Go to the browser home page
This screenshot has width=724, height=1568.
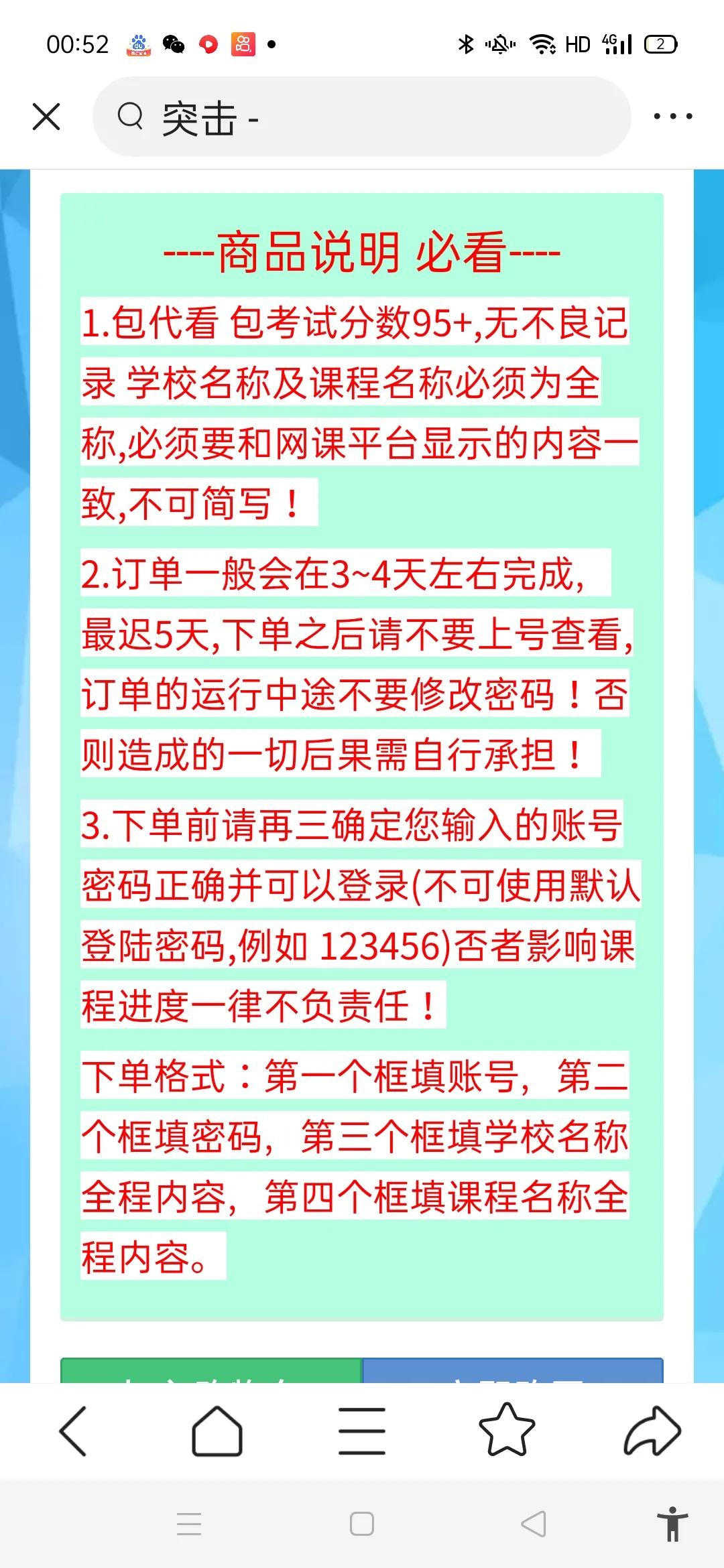(217, 1431)
